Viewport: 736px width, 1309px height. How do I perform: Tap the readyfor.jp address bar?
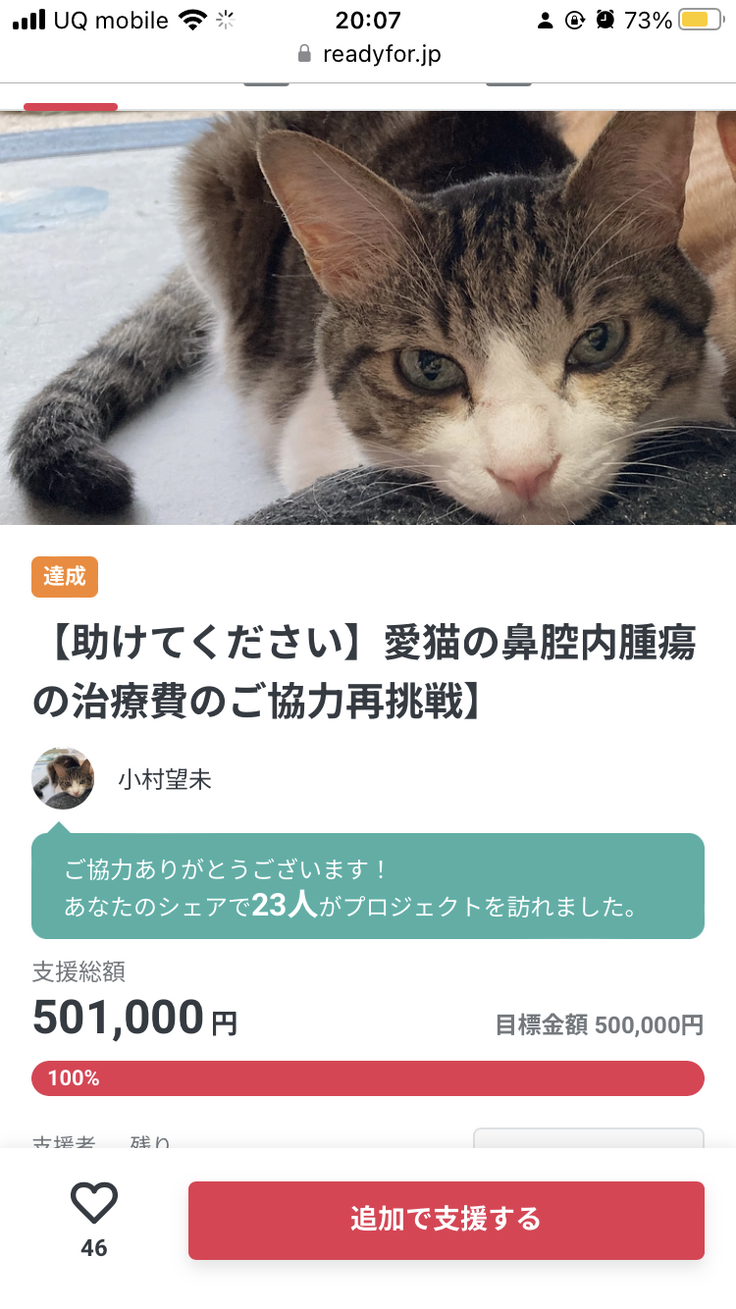click(368, 54)
